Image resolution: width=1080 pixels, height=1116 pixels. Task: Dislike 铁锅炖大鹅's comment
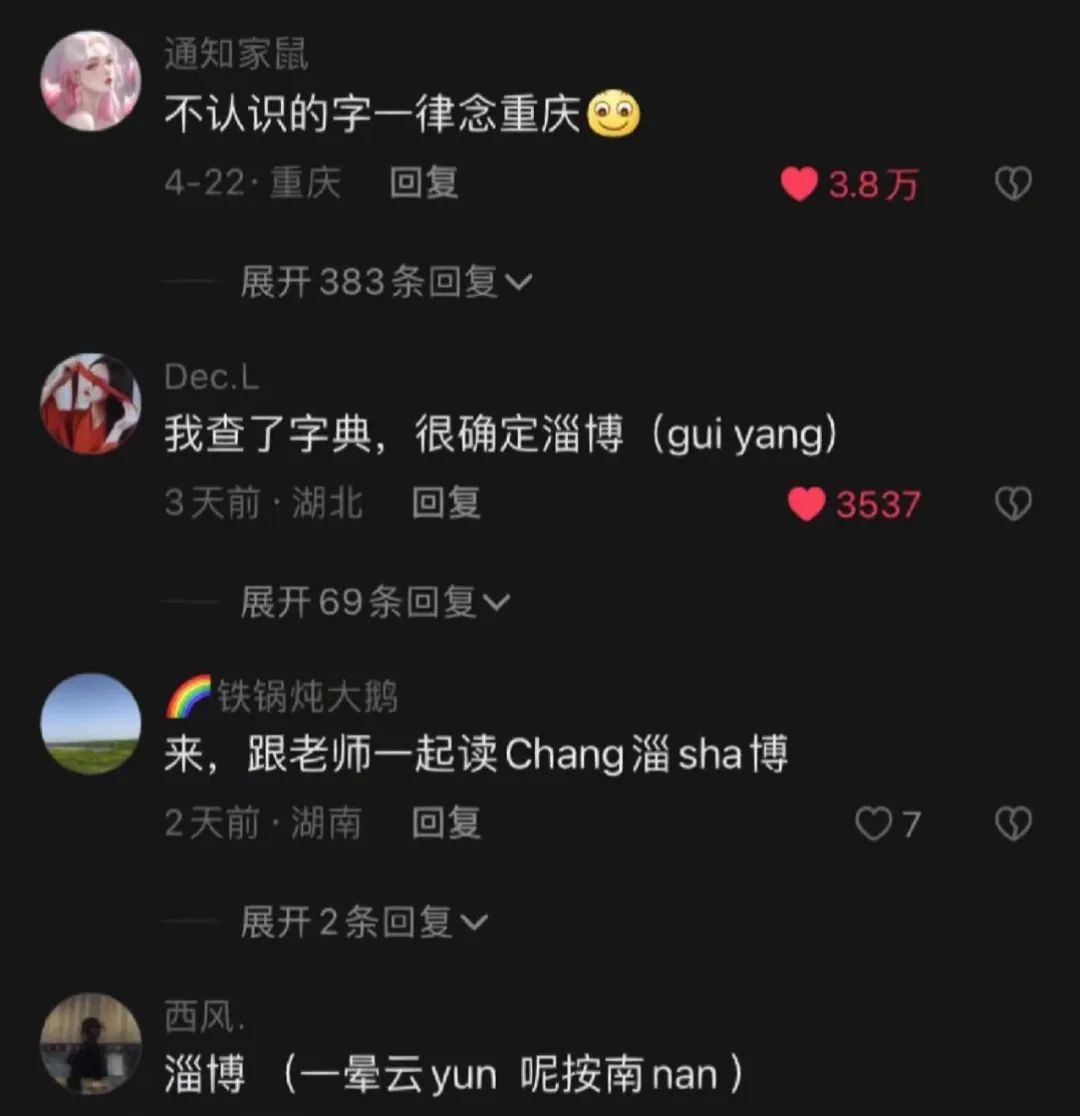coord(1012,824)
